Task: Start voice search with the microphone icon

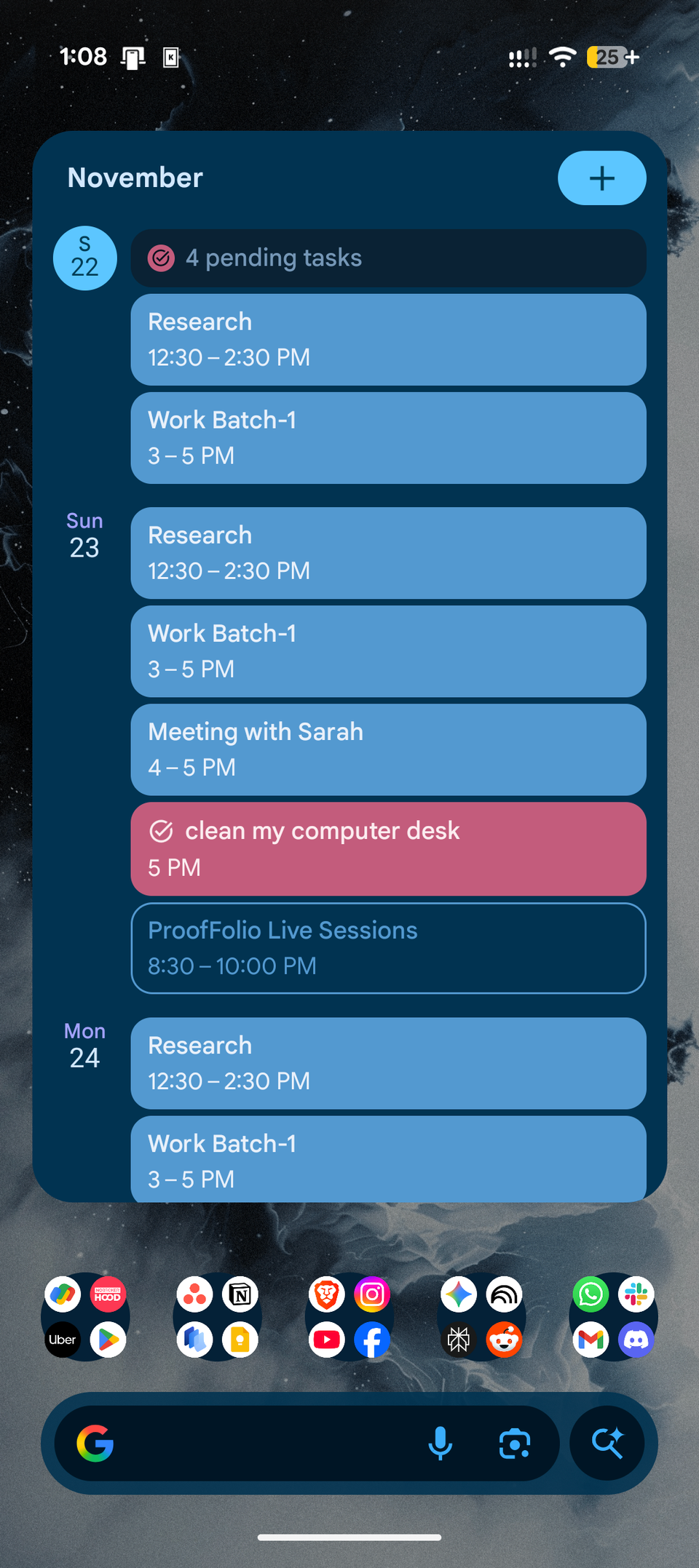Action: [x=440, y=1444]
